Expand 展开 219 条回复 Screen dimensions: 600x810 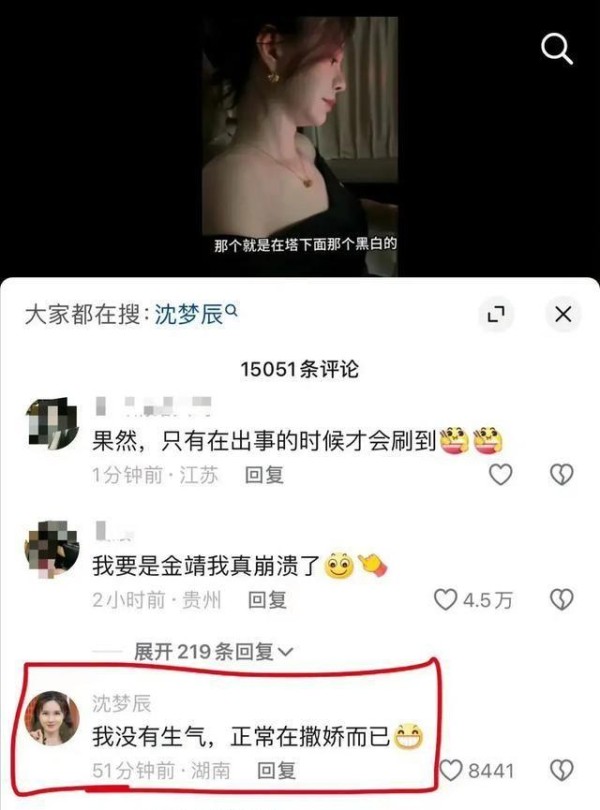tap(213, 652)
